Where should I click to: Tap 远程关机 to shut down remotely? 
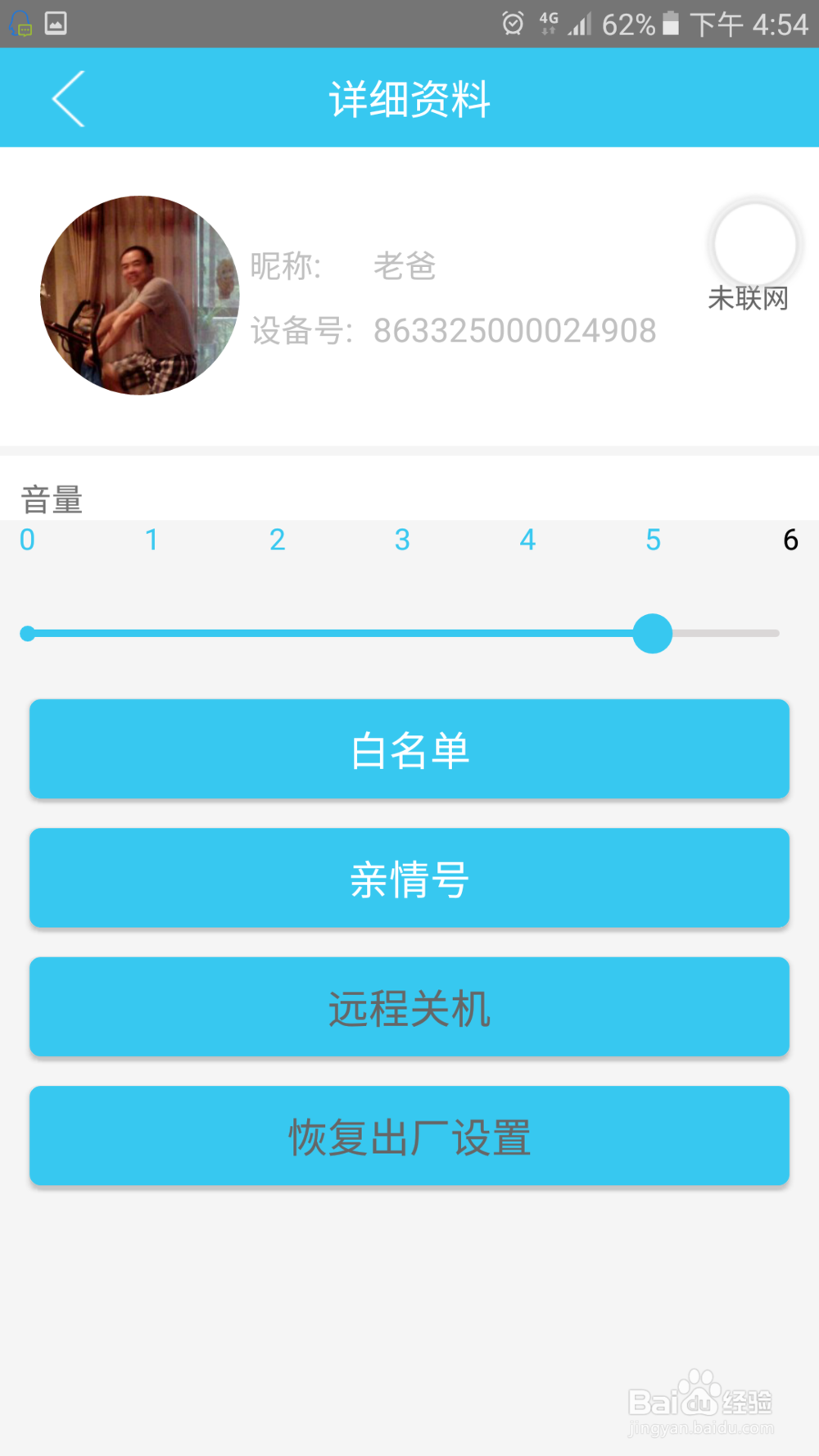409,1006
